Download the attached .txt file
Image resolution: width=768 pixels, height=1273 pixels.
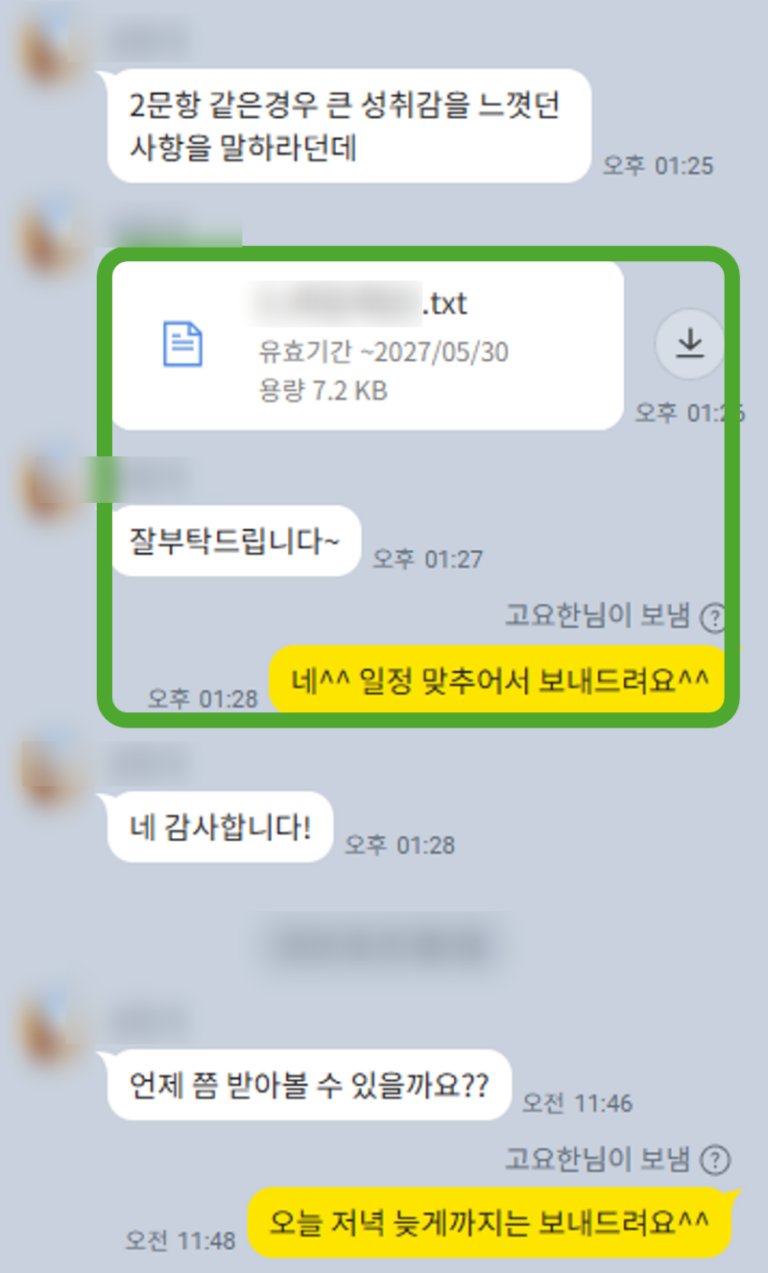pos(689,344)
